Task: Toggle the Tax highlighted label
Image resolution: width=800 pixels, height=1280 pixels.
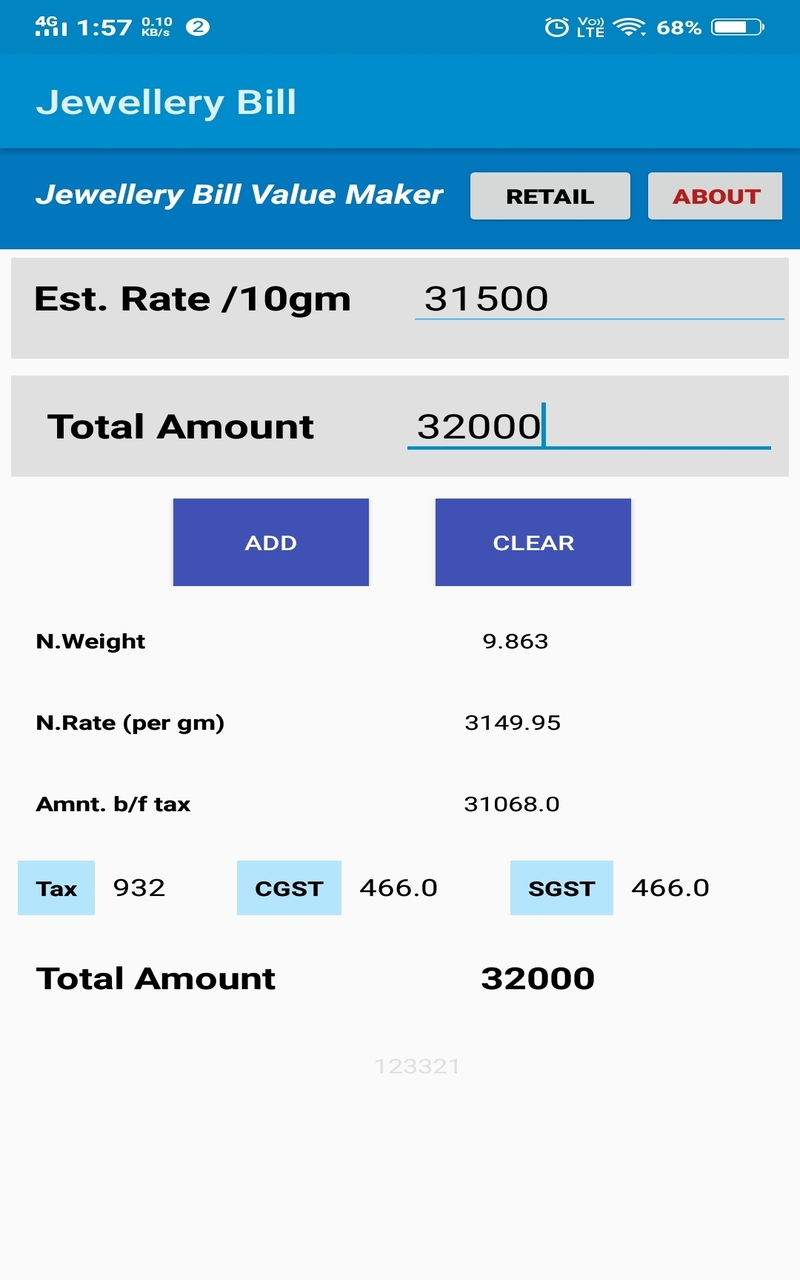Action: [x=55, y=888]
